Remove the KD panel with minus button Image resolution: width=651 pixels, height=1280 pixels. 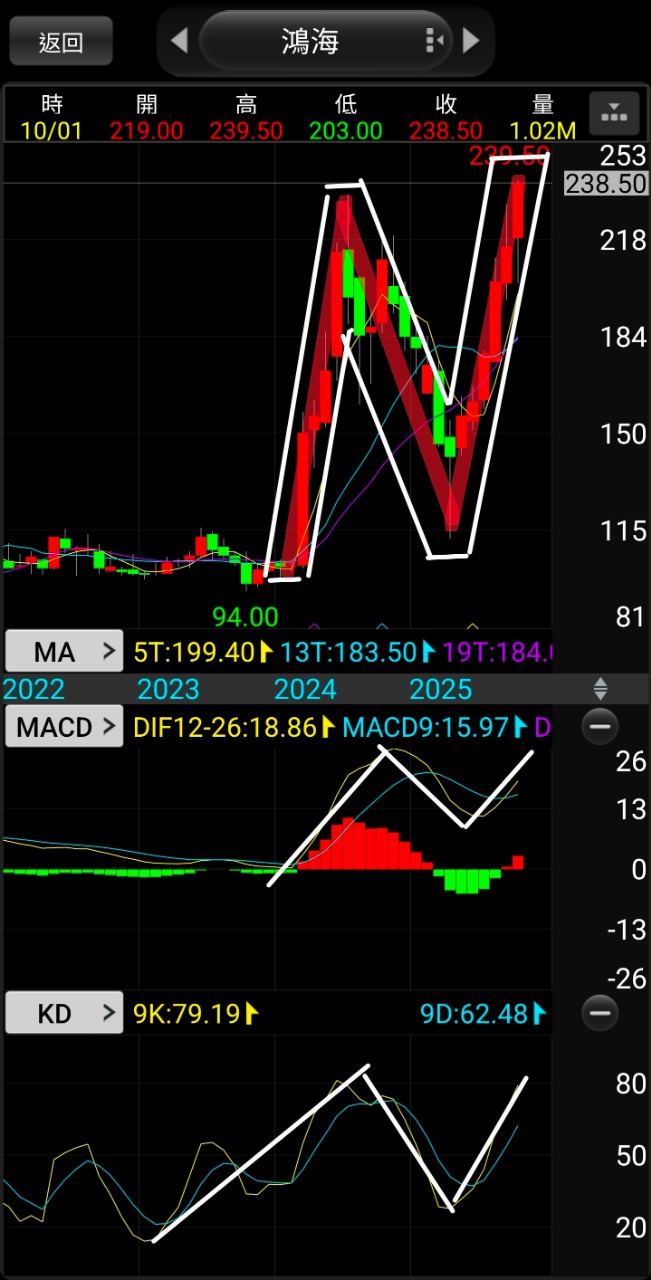[600, 1014]
